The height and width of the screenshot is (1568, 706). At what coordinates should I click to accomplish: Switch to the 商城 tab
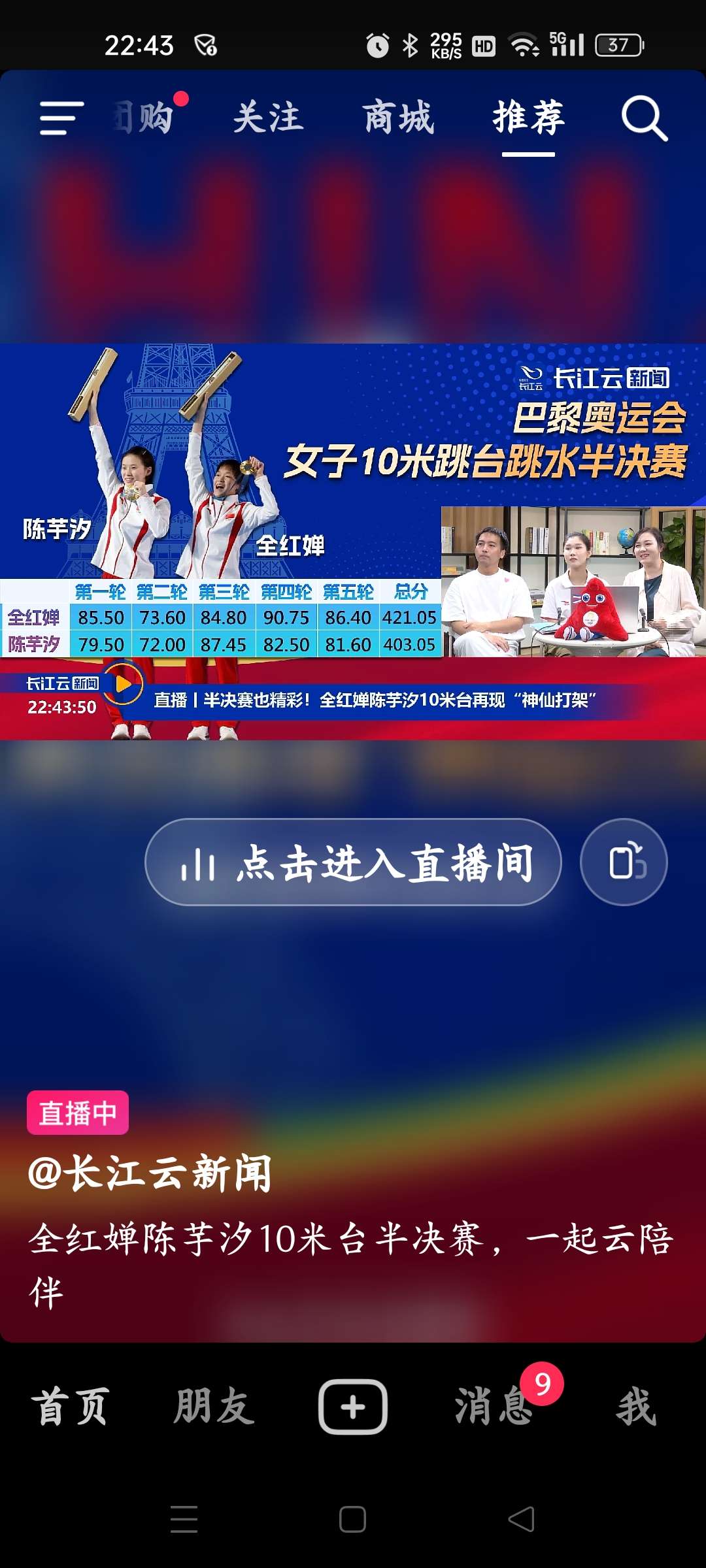398,118
